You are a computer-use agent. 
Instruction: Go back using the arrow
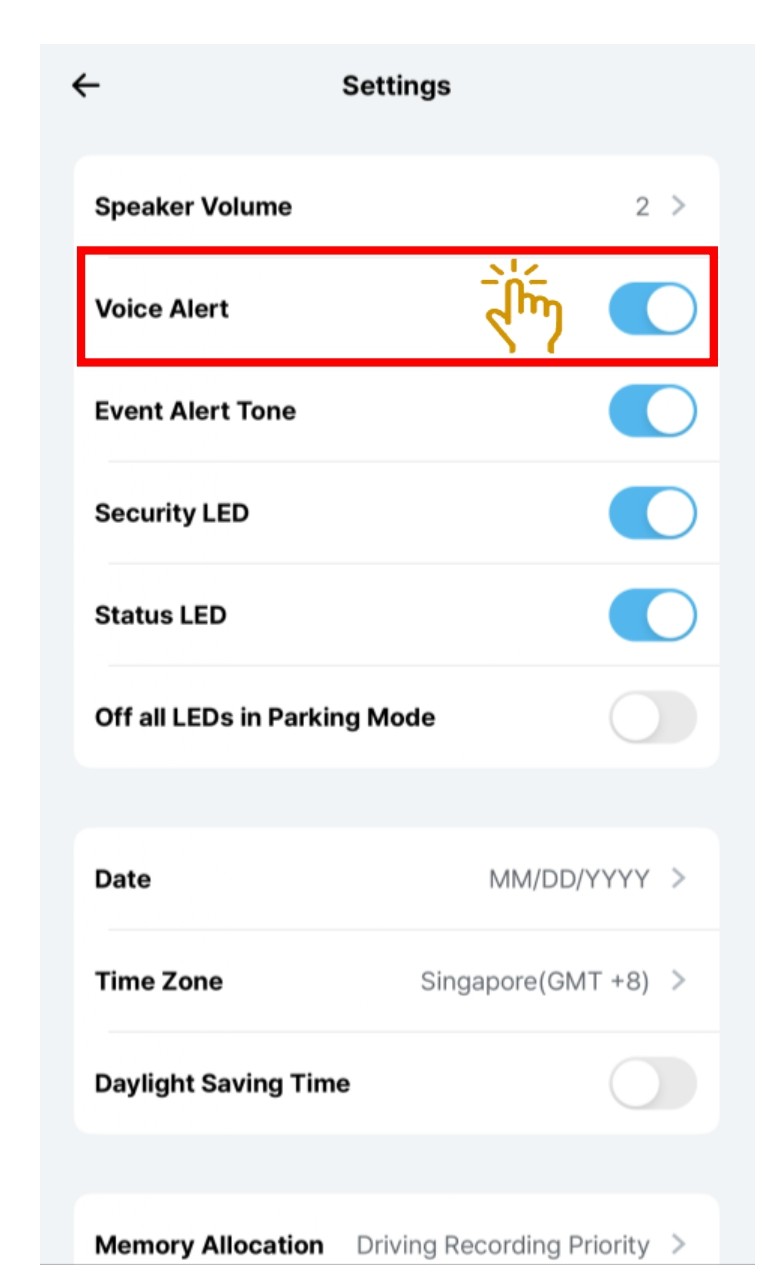click(87, 86)
